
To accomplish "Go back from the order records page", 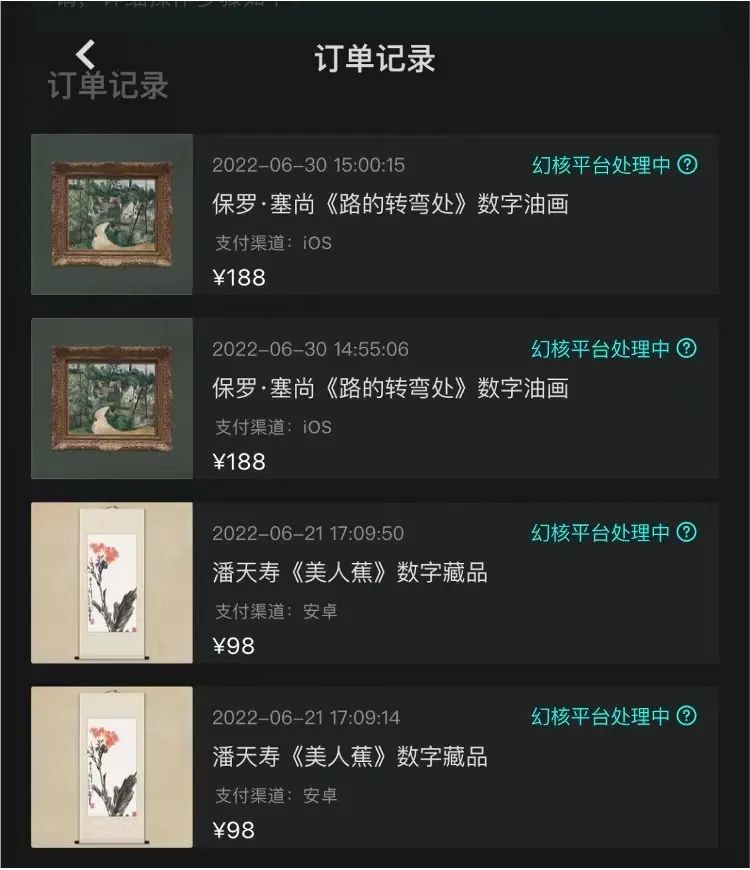I will [x=86, y=55].
